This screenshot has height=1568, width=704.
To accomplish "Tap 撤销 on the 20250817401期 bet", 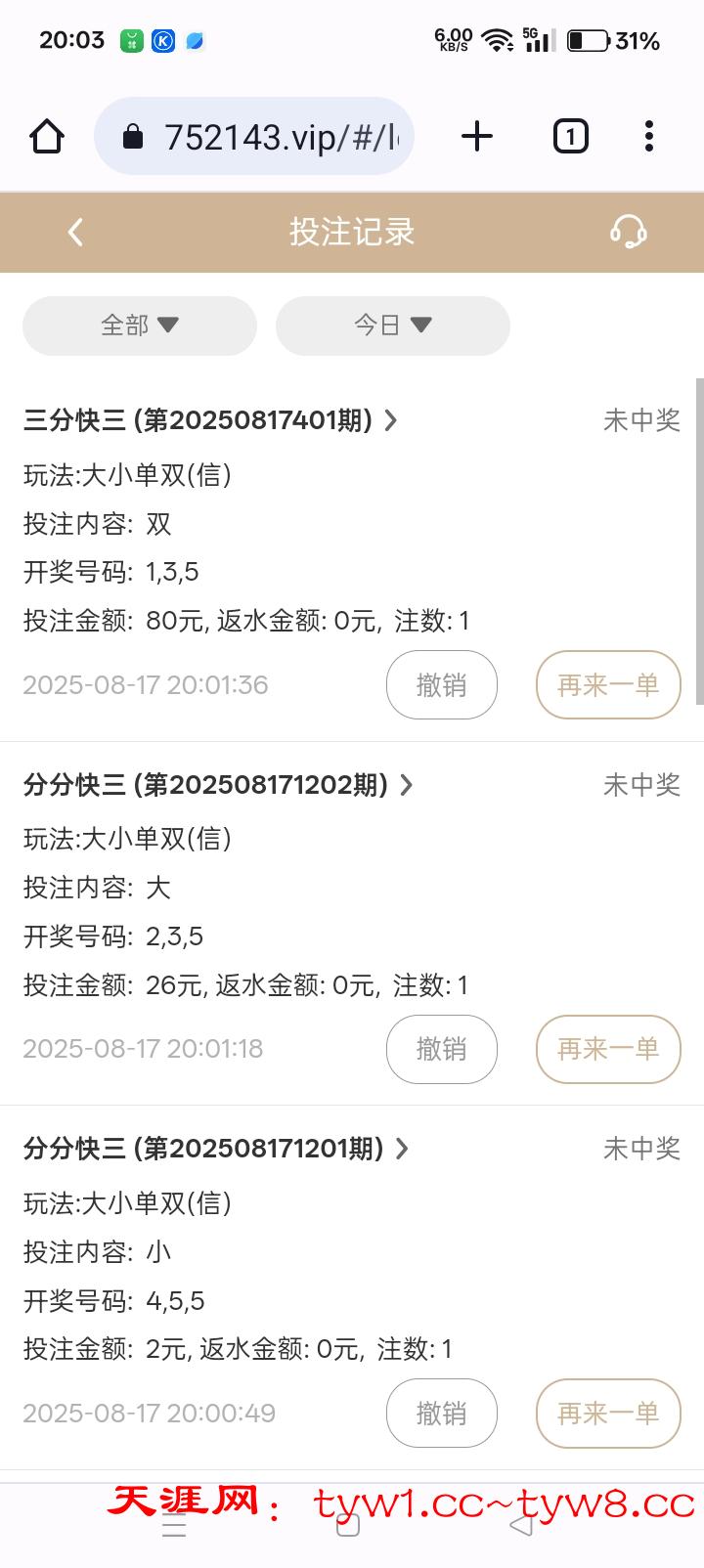I will pyautogui.click(x=441, y=685).
